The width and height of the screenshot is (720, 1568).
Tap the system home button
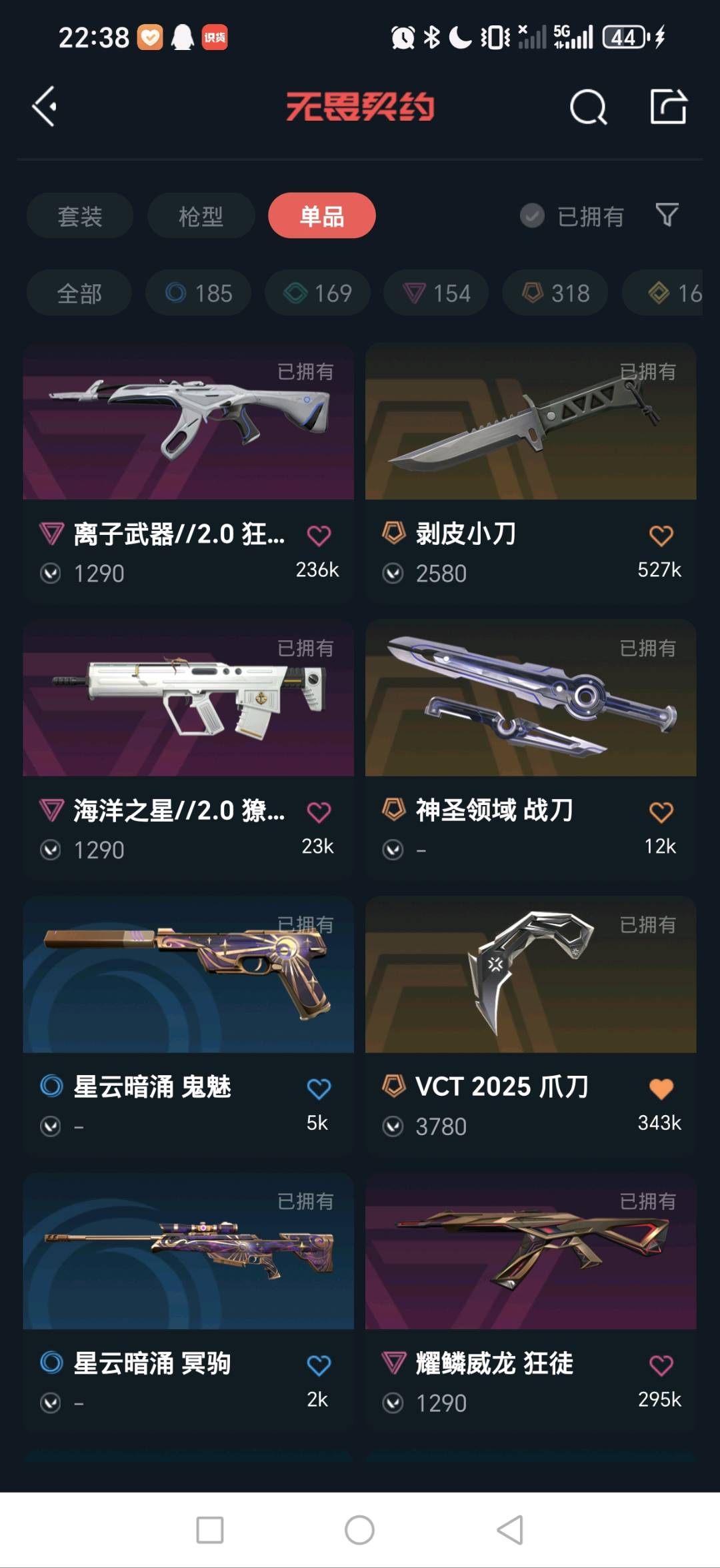[x=359, y=1530]
